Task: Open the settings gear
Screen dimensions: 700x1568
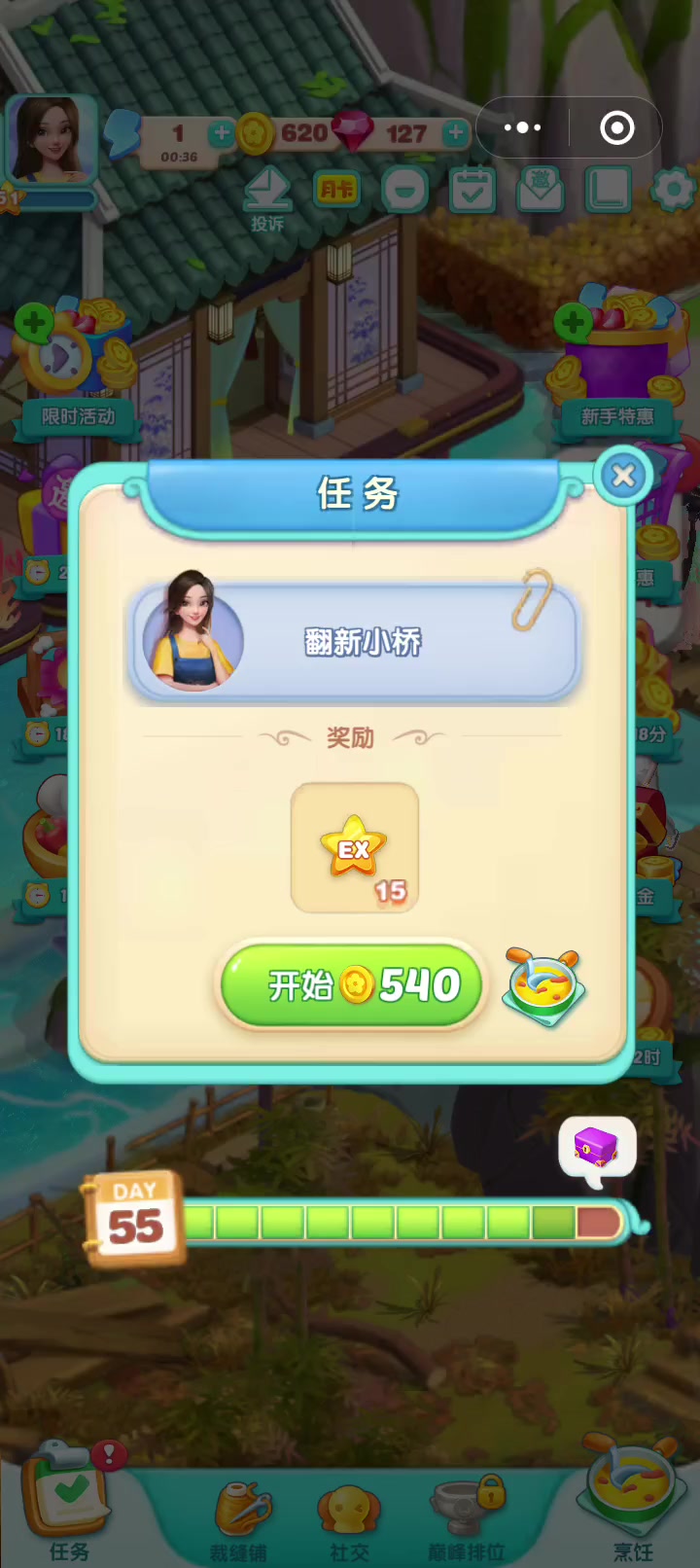Action: point(673,189)
